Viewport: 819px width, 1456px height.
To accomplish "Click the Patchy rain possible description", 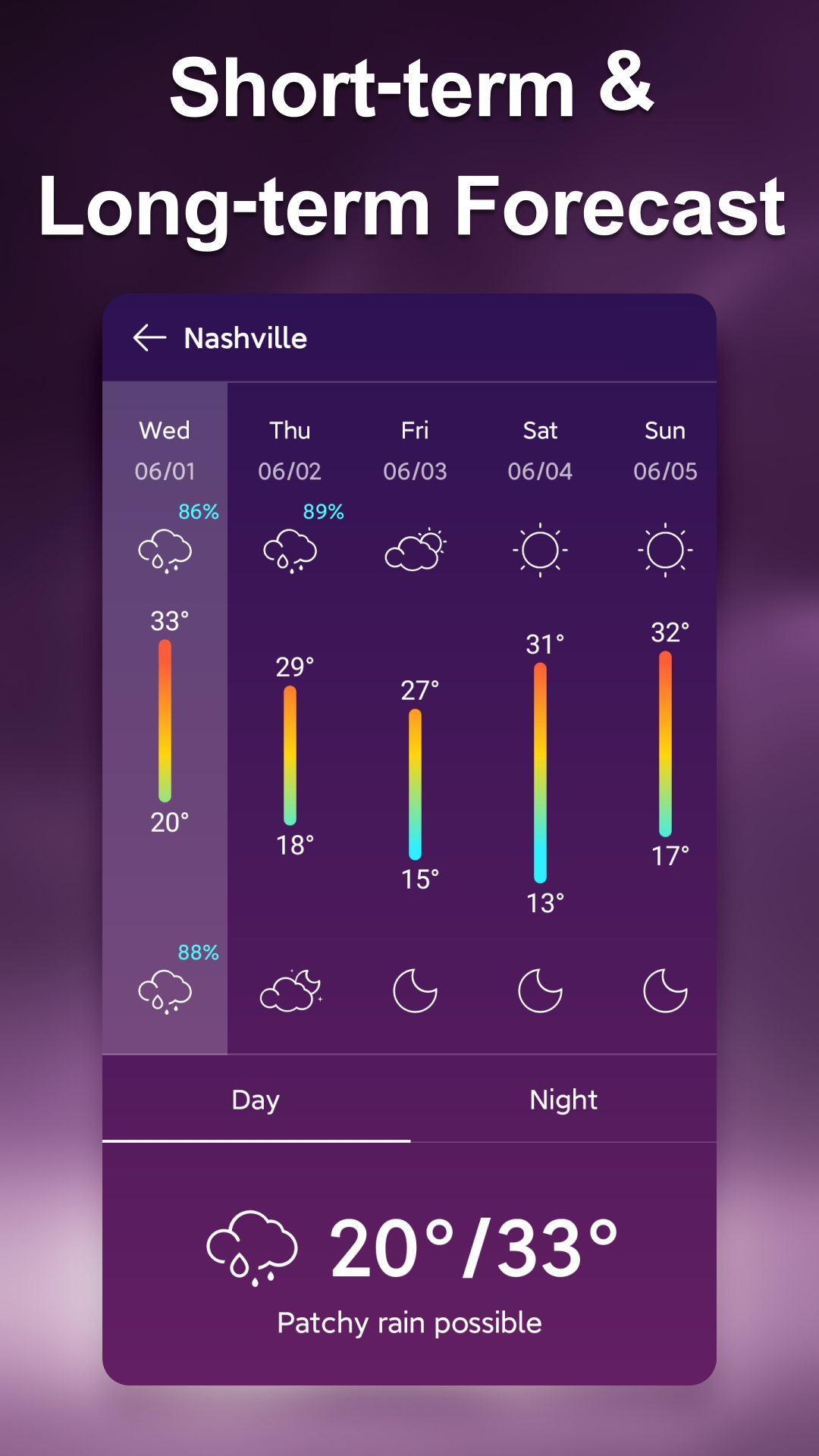I will coord(409,1322).
